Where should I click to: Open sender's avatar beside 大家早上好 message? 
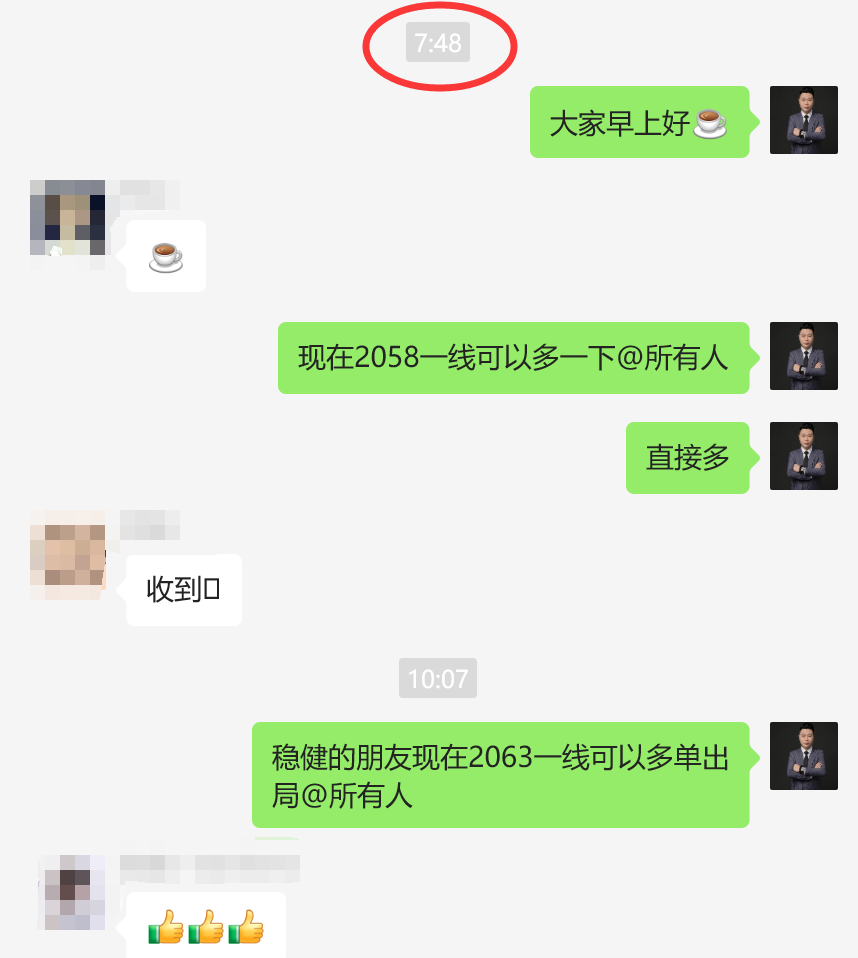803,120
